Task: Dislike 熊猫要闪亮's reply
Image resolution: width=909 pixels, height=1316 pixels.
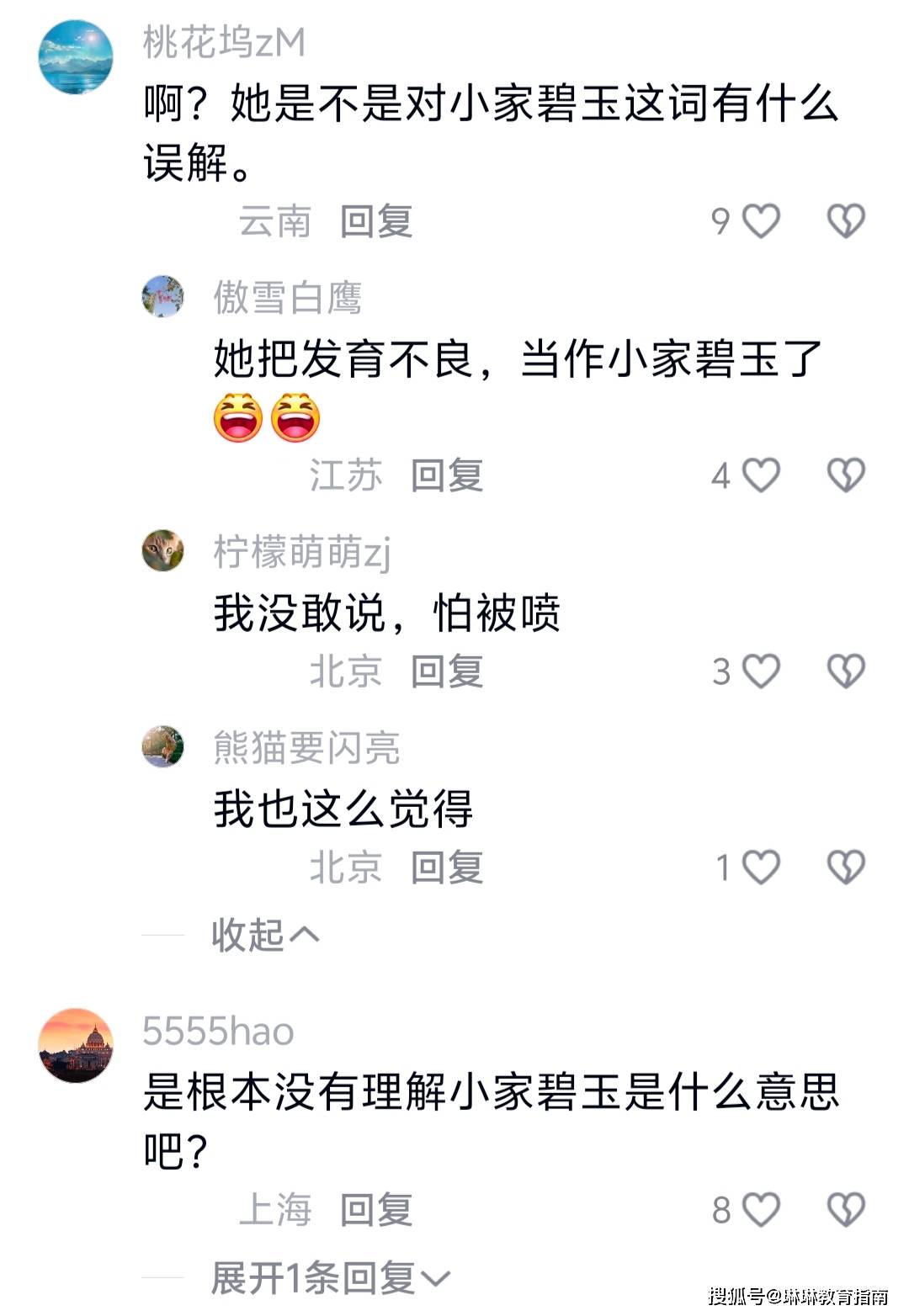Action: pos(845,868)
